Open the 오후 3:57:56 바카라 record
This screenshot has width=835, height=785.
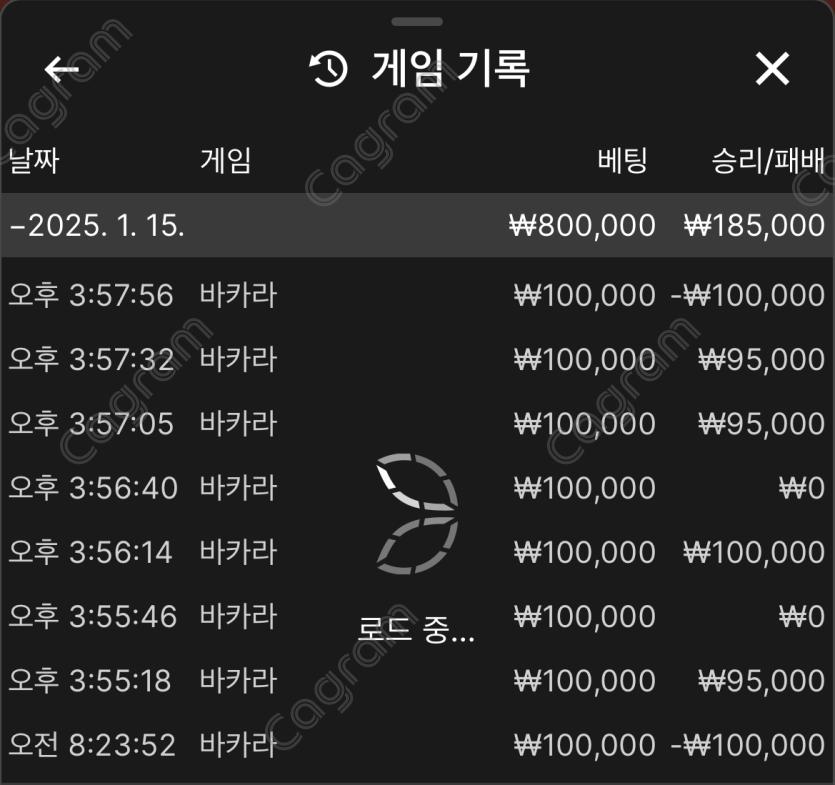click(x=417, y=295)
